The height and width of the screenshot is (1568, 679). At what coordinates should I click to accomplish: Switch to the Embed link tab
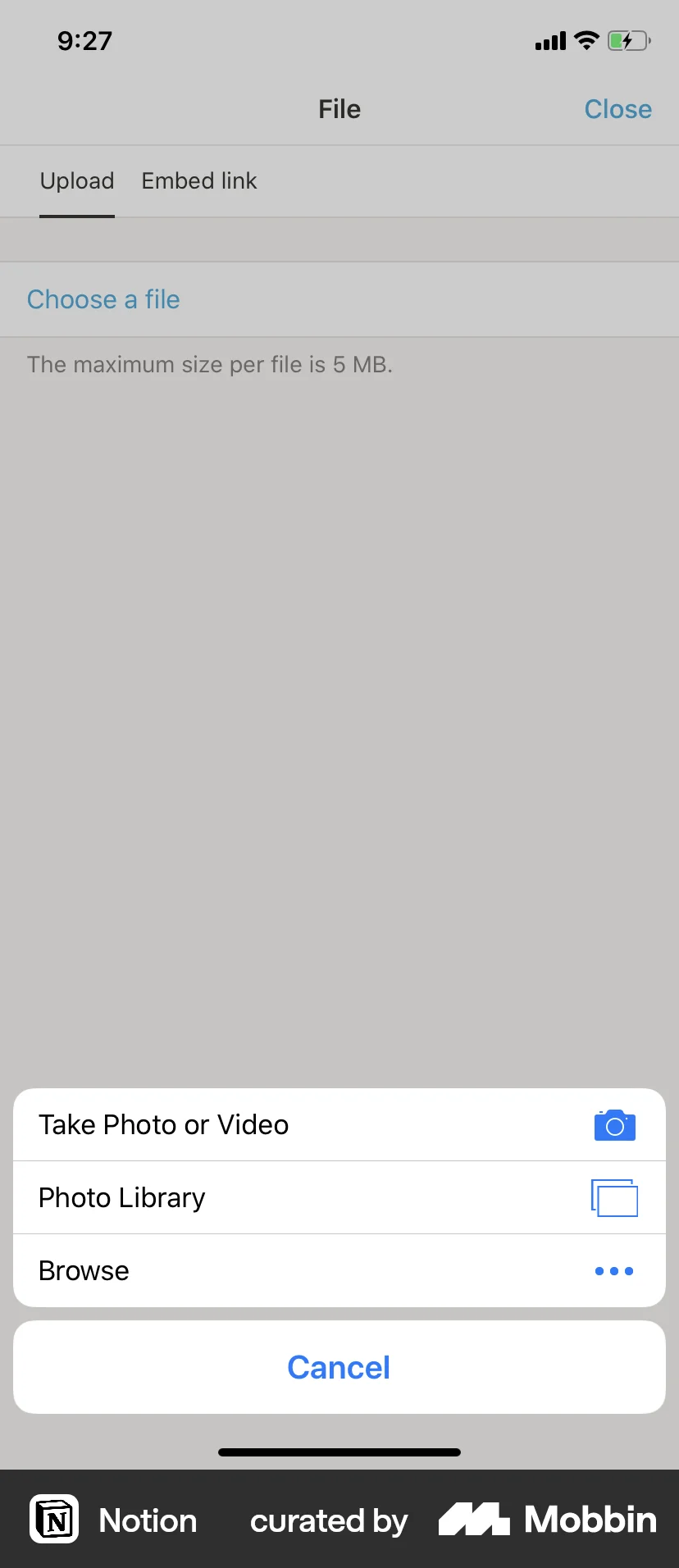point(198,180)
